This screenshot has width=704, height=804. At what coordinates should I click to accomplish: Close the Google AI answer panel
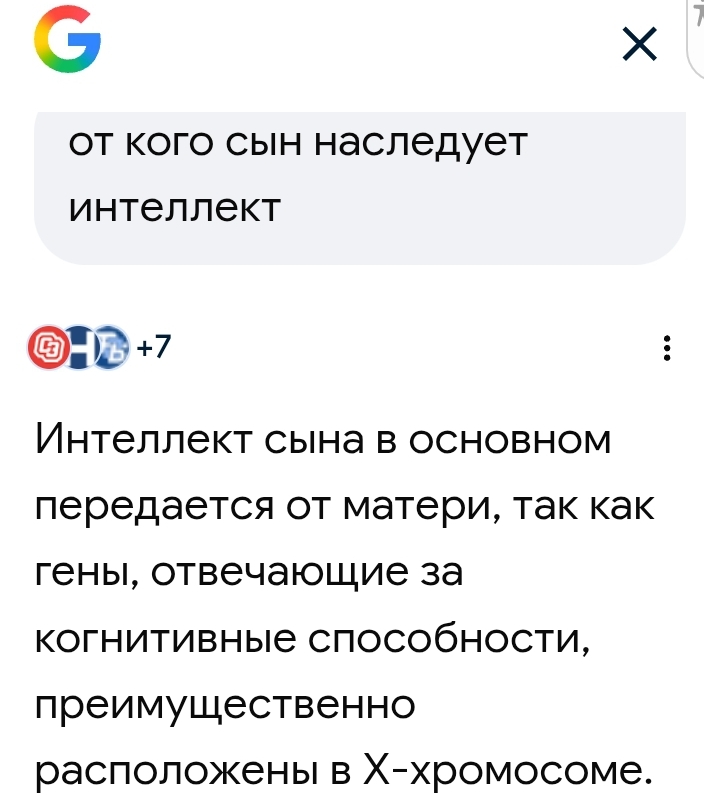coord(639,45)
